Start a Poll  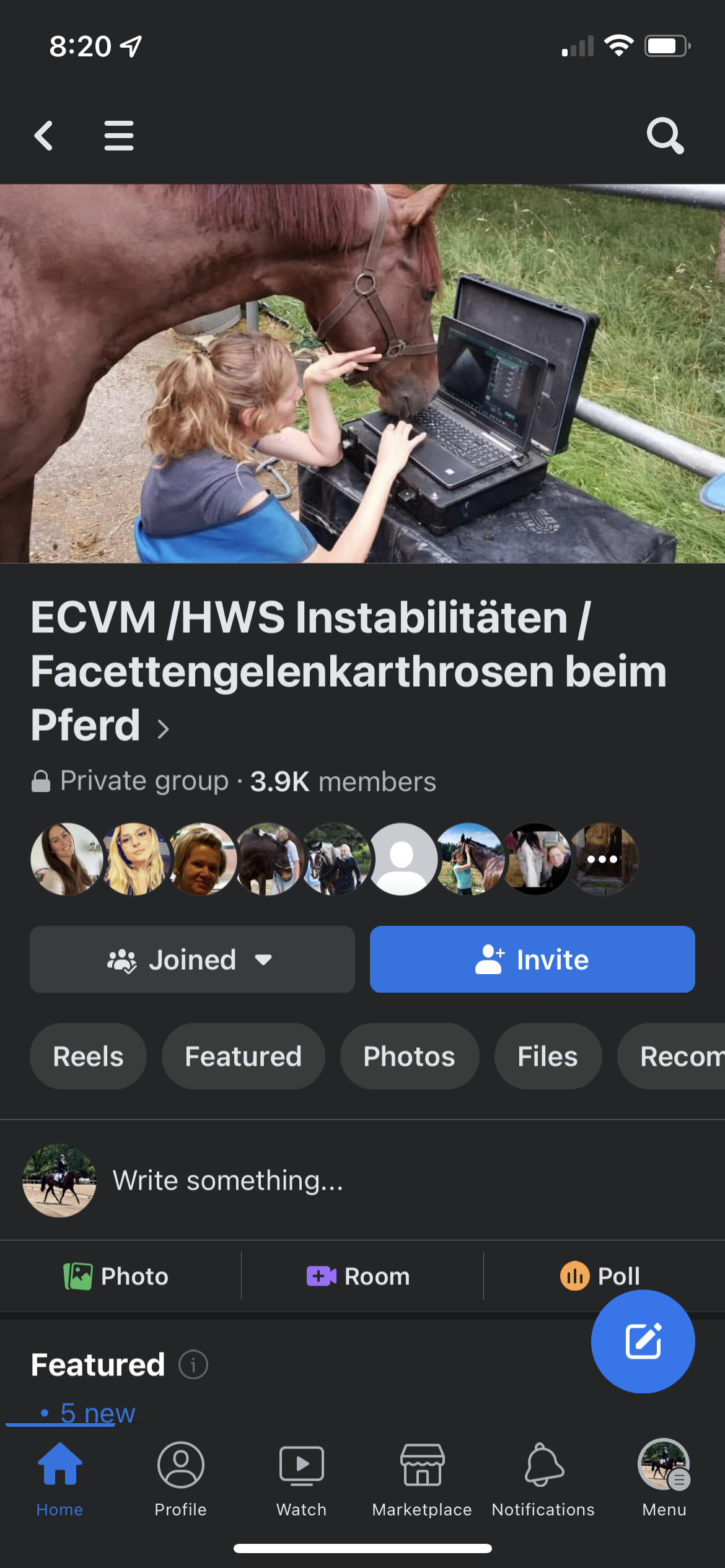pyautogui.click(x=600, y=1276)
